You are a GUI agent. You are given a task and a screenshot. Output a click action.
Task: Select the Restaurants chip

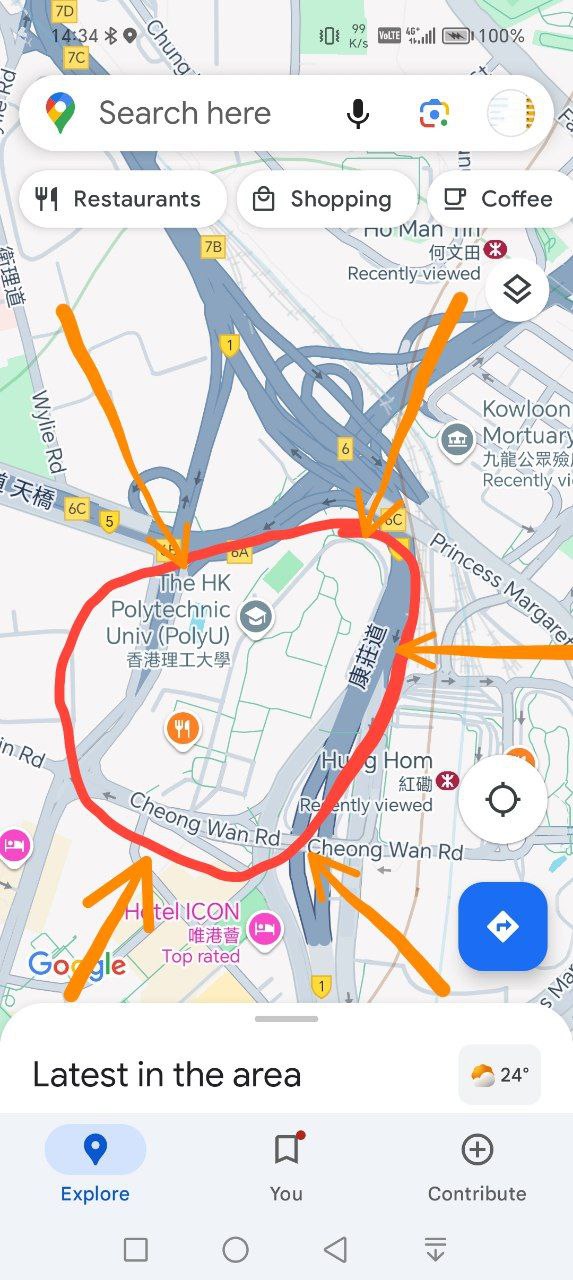(x=118, y=199)
